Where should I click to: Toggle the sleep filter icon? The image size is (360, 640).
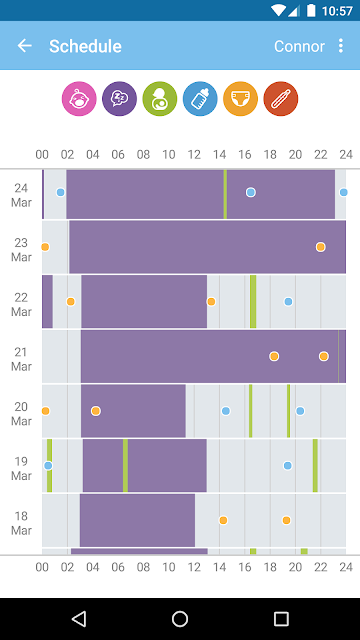(119, 99)
